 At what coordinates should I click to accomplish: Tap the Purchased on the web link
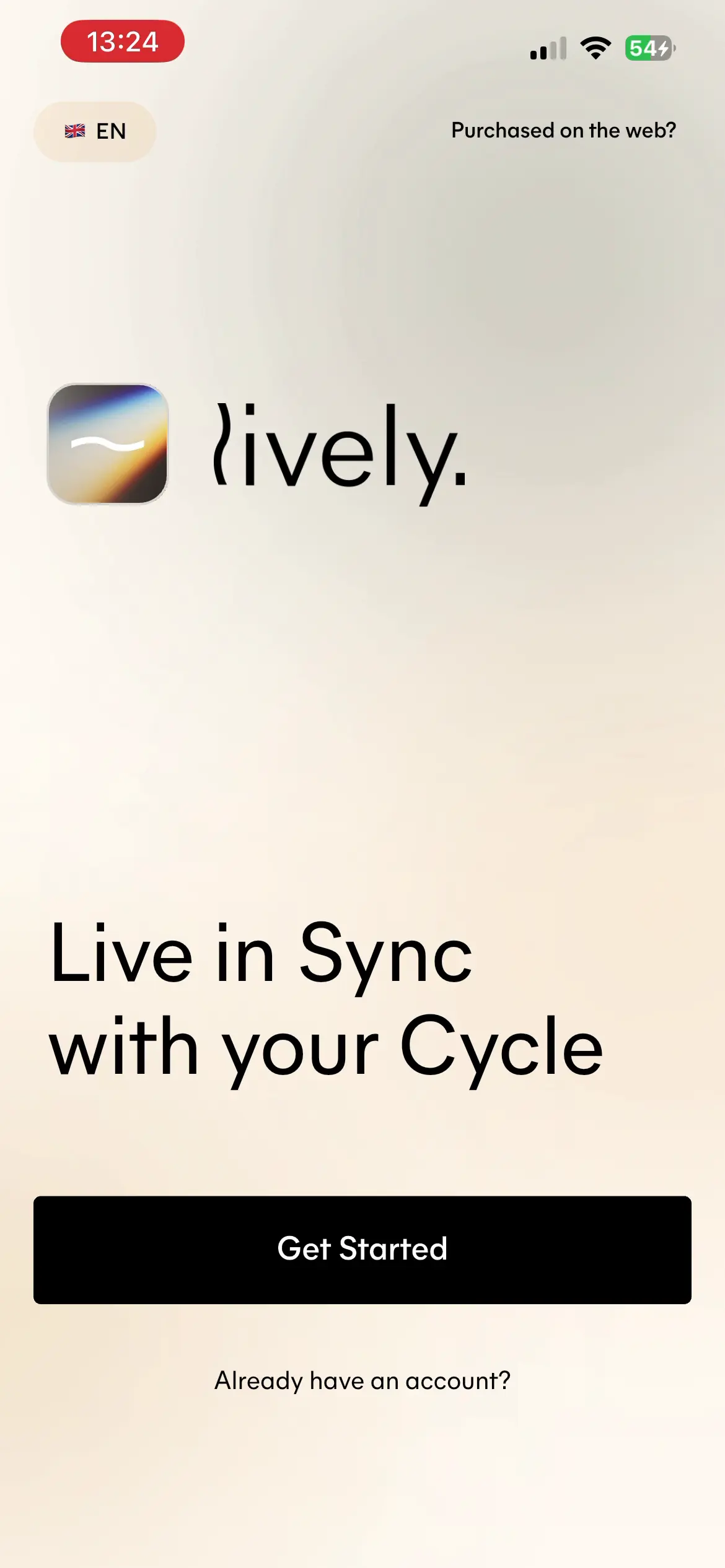pos(563,131)
